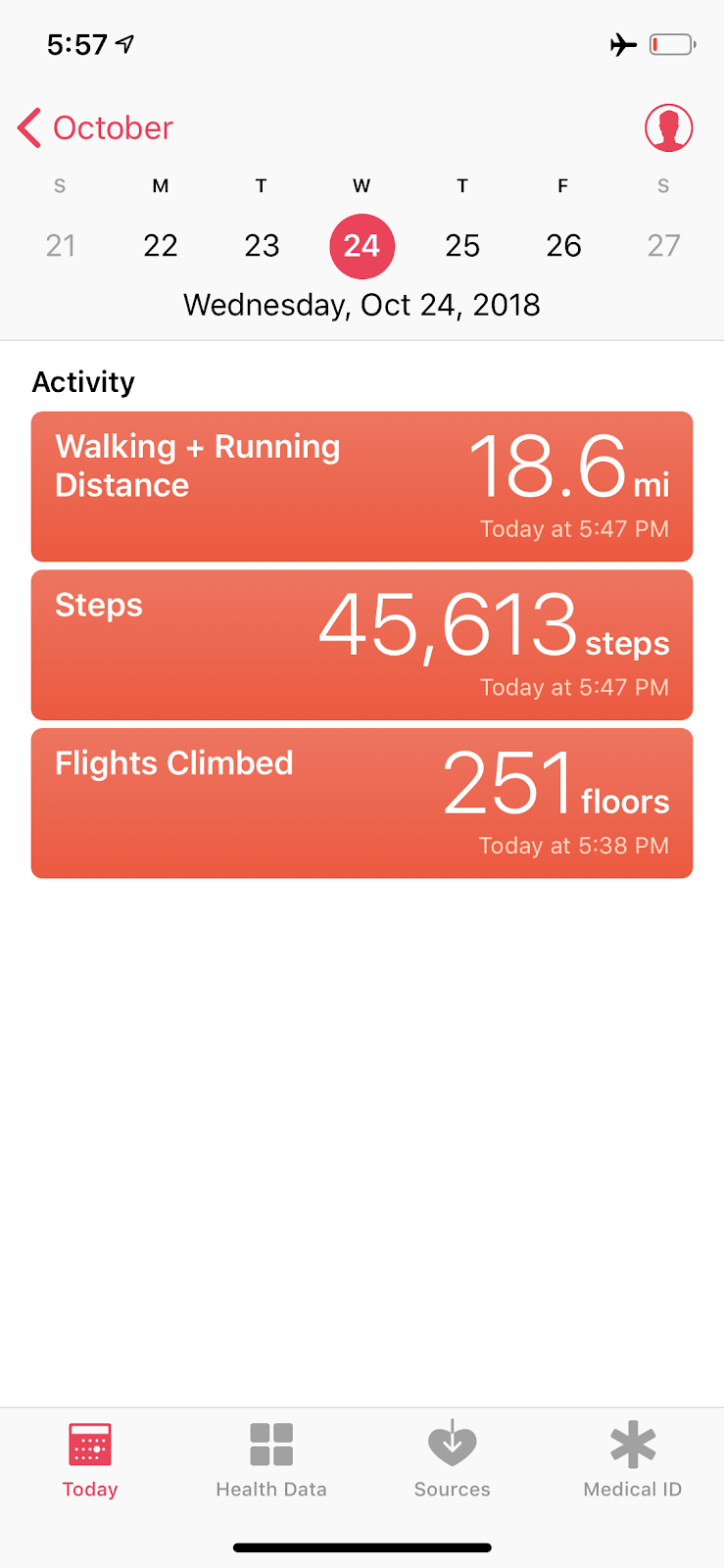This screenshot has width=724, height=1568.
Task: Switch to the Sources tab
Action: pos(452,1460)
